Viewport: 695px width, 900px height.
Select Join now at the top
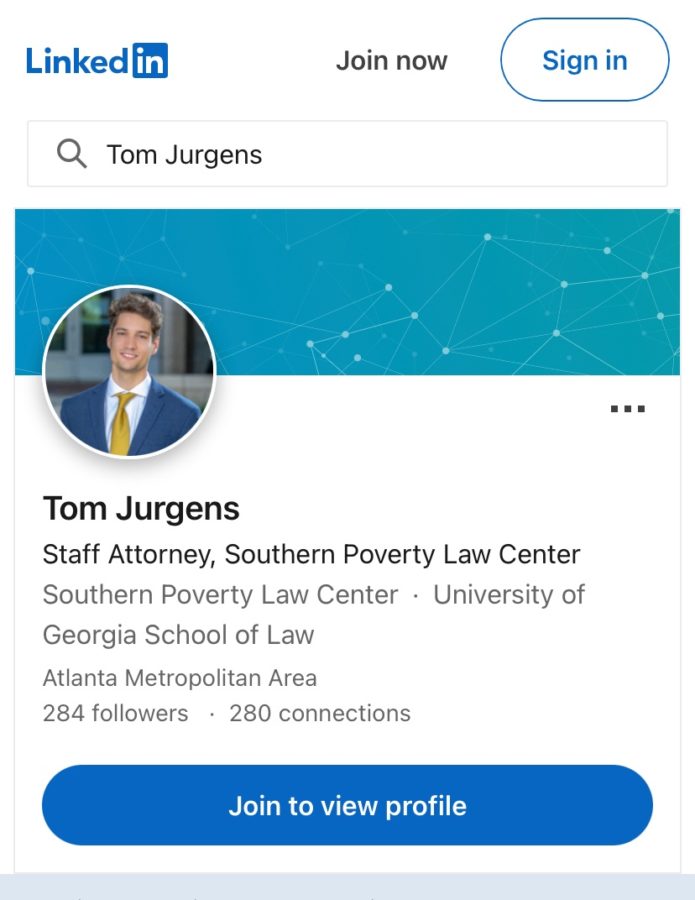click(x=391, y=60)
